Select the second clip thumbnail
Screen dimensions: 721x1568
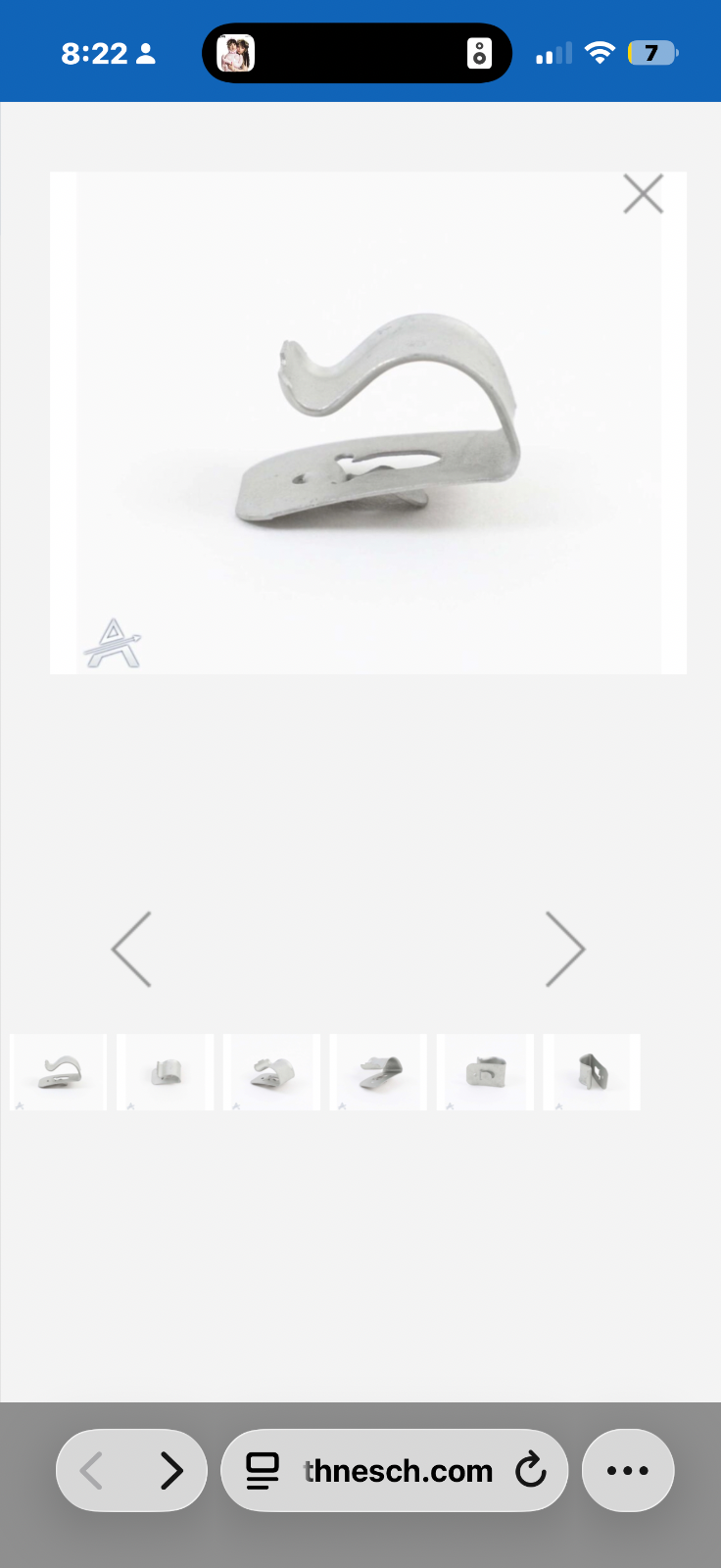(165, 1072)
